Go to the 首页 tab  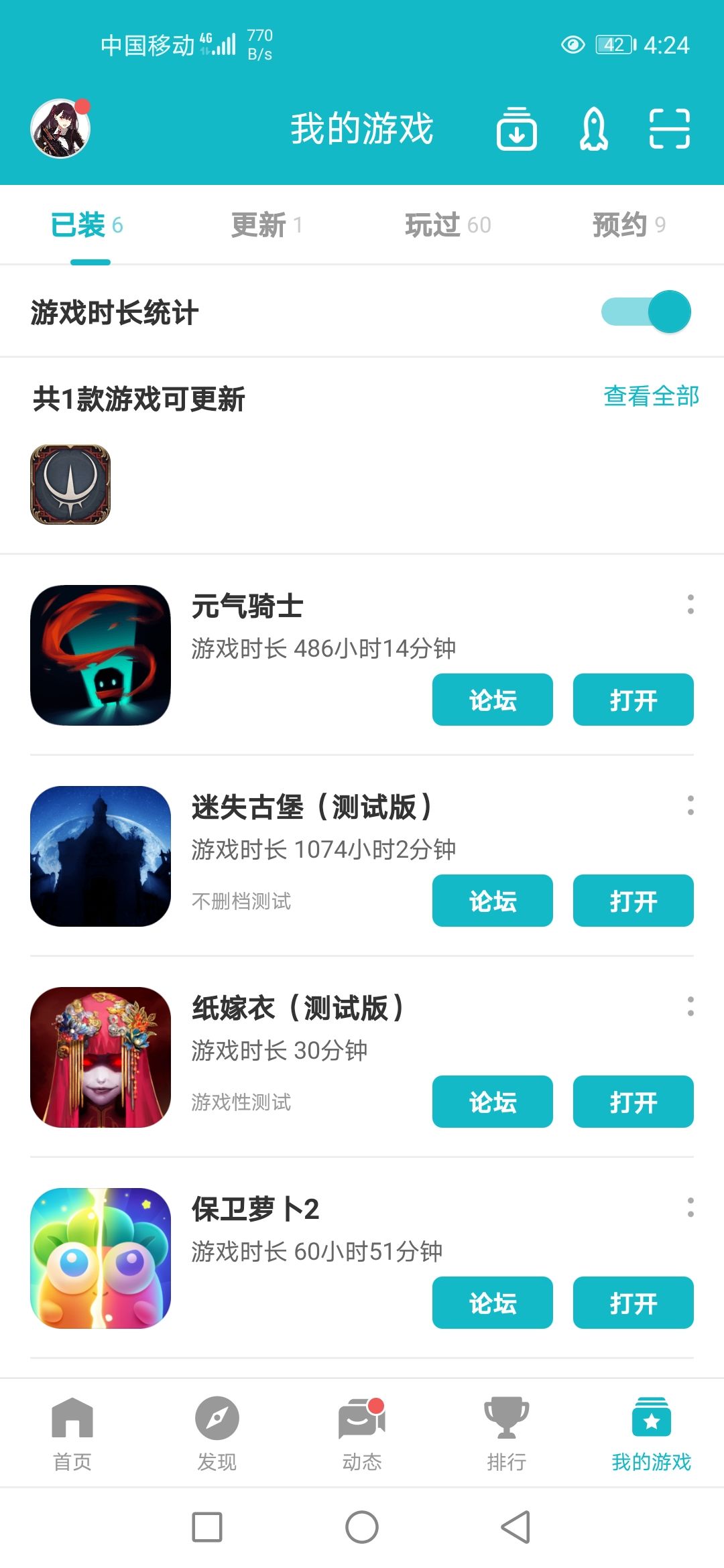point(72,1434)
